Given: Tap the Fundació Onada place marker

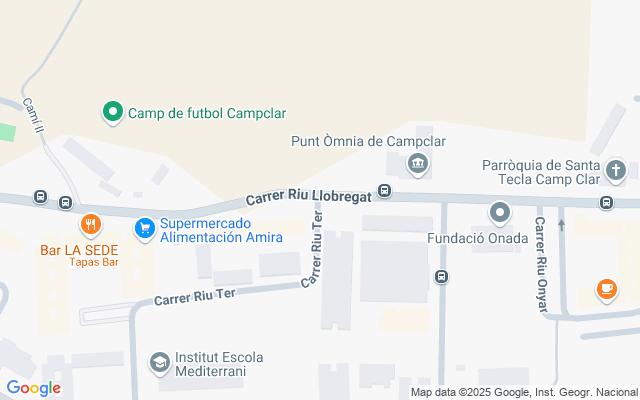Looking at the screenshot, I should point(500,213).
